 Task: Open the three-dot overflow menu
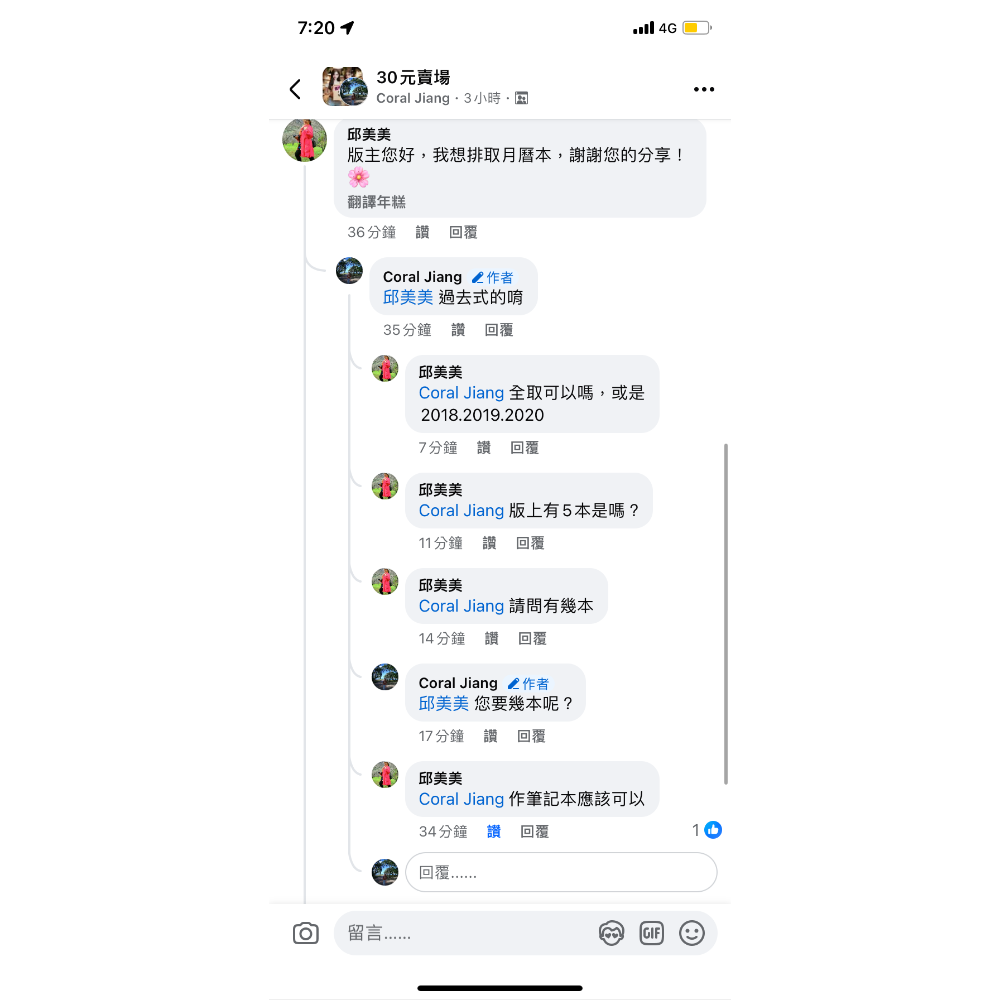pyautogui.click(x=704, y=89)
